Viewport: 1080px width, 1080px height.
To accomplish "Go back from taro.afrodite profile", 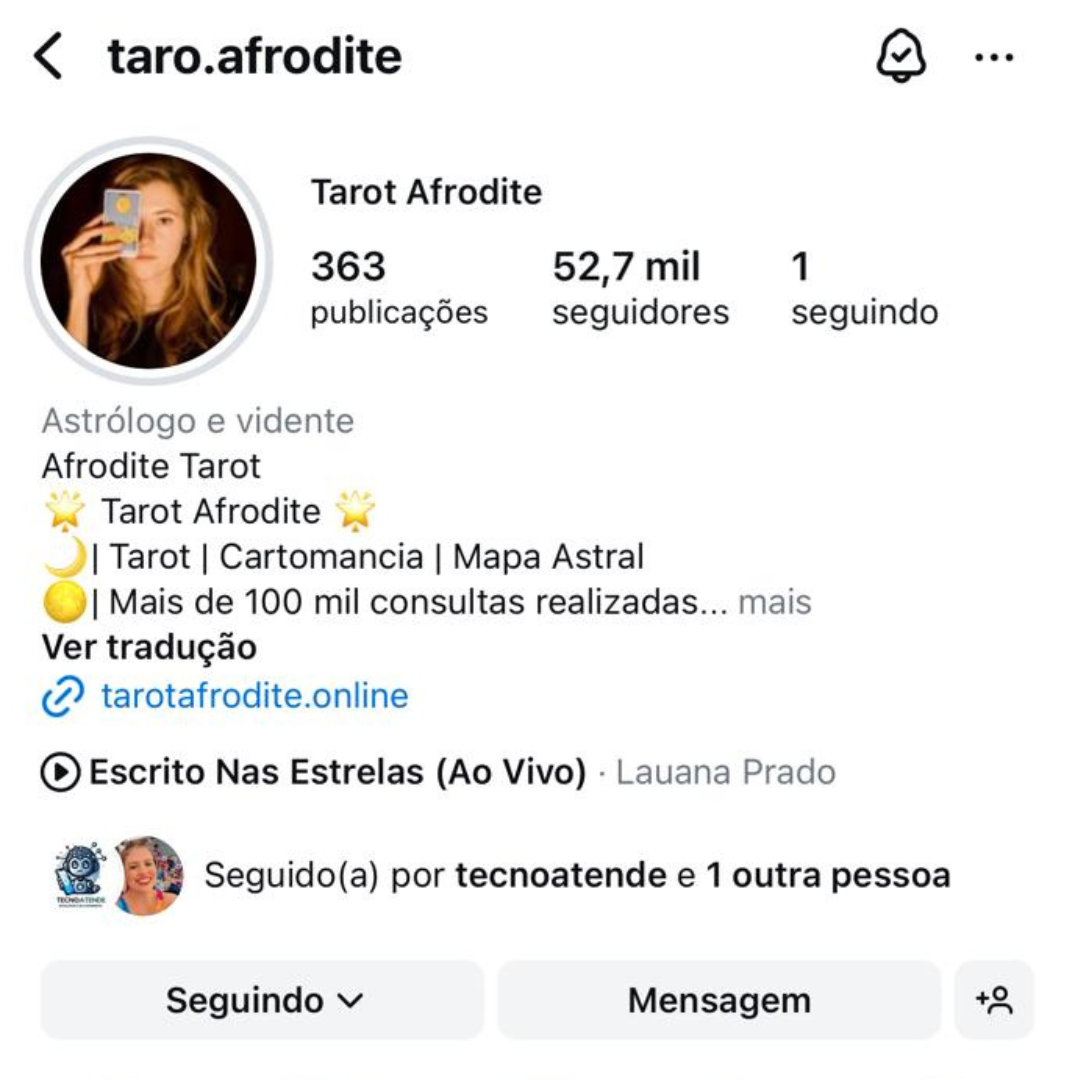I will point(48,57).
